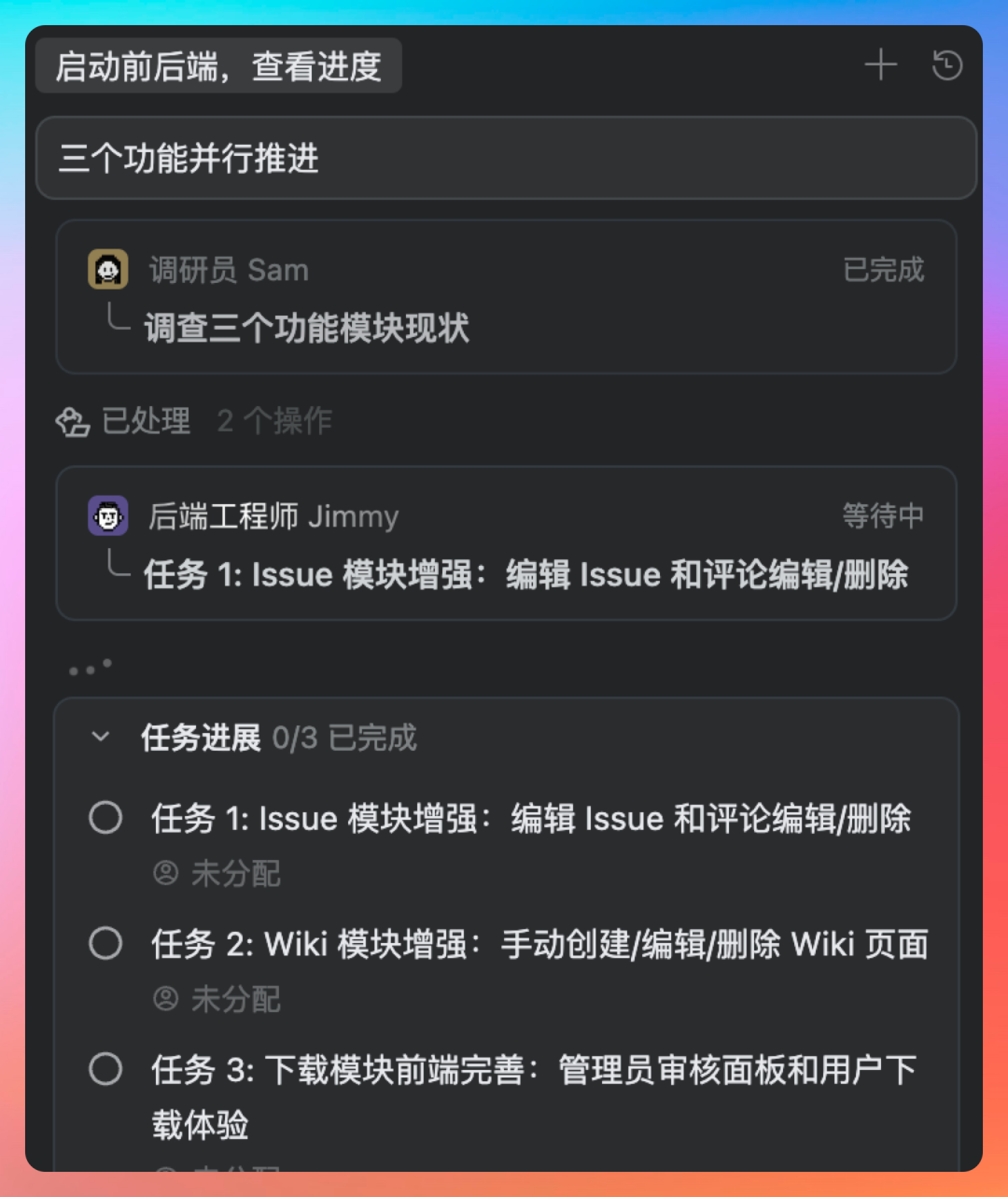Click the 已完成 status label on Sam's card
1008x1197 pixels.
pyautogui.click(x=882, y=269)
